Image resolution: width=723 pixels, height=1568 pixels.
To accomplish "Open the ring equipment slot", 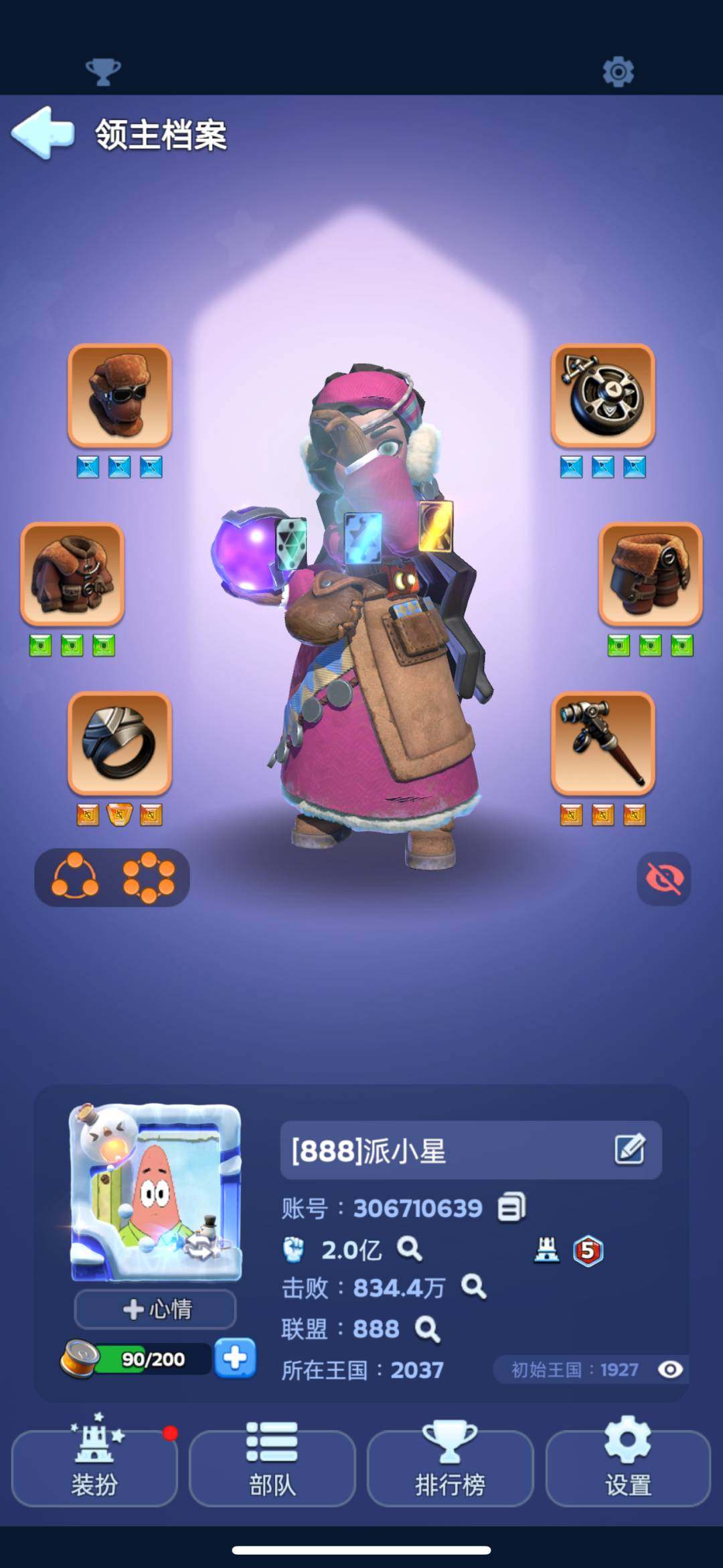I will coord(120,743).
